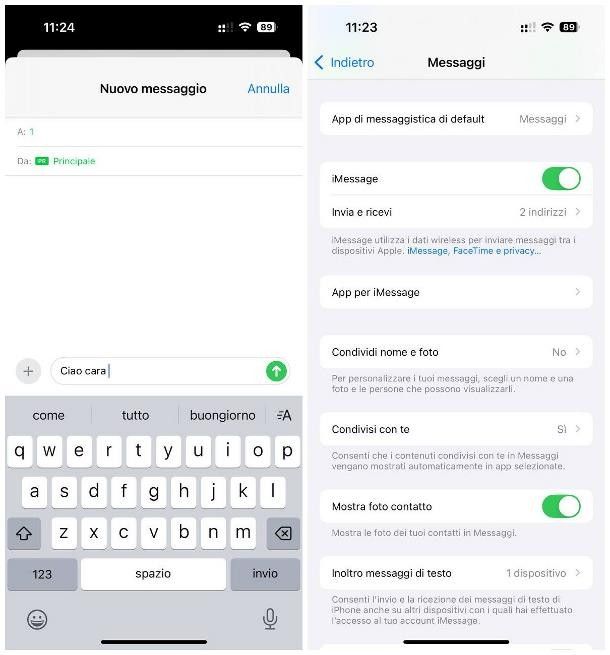Viewport: 610px width, 655px height.
Task: Select the Principale sender line
Action: tap(73, 161)
